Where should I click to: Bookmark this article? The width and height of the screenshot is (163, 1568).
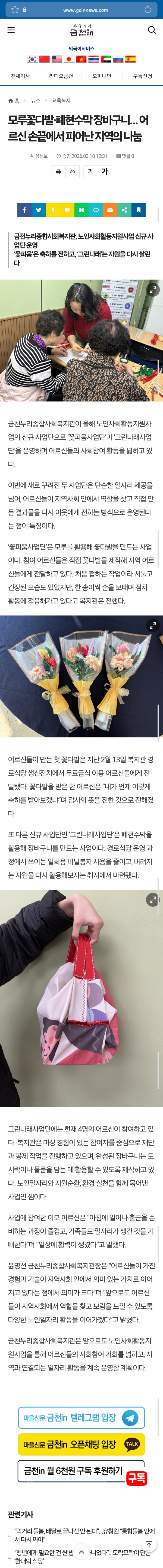pyautogui.click(x=139, y=210)
